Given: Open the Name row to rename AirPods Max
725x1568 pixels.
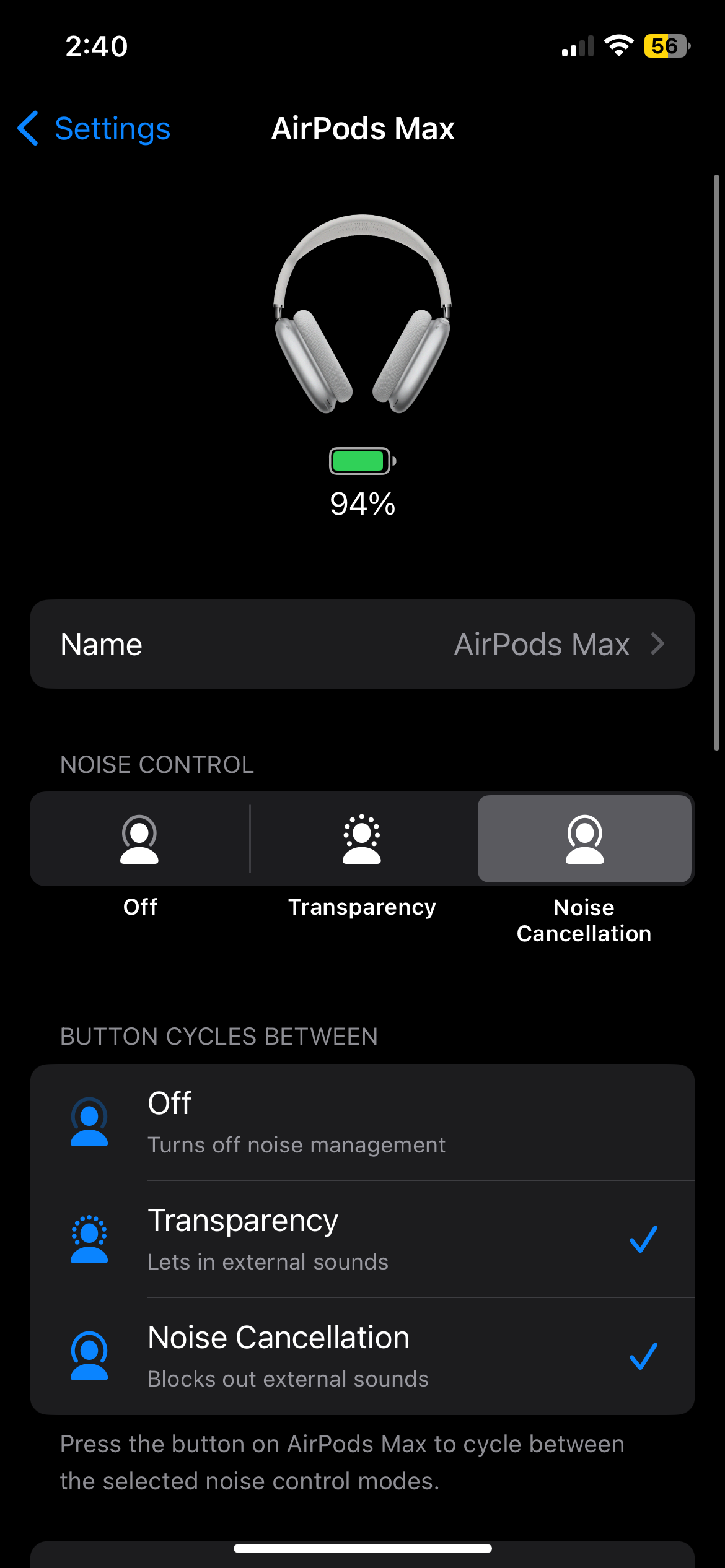Looking at the screenshot, I should click(362, 644).
